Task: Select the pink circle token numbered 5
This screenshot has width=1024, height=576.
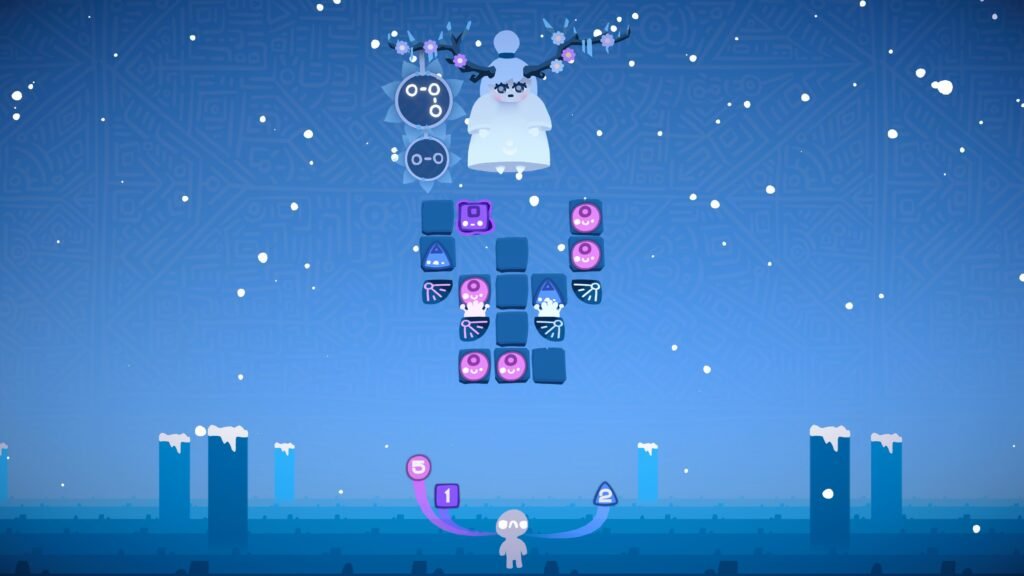Action: (x=418, y=467)
